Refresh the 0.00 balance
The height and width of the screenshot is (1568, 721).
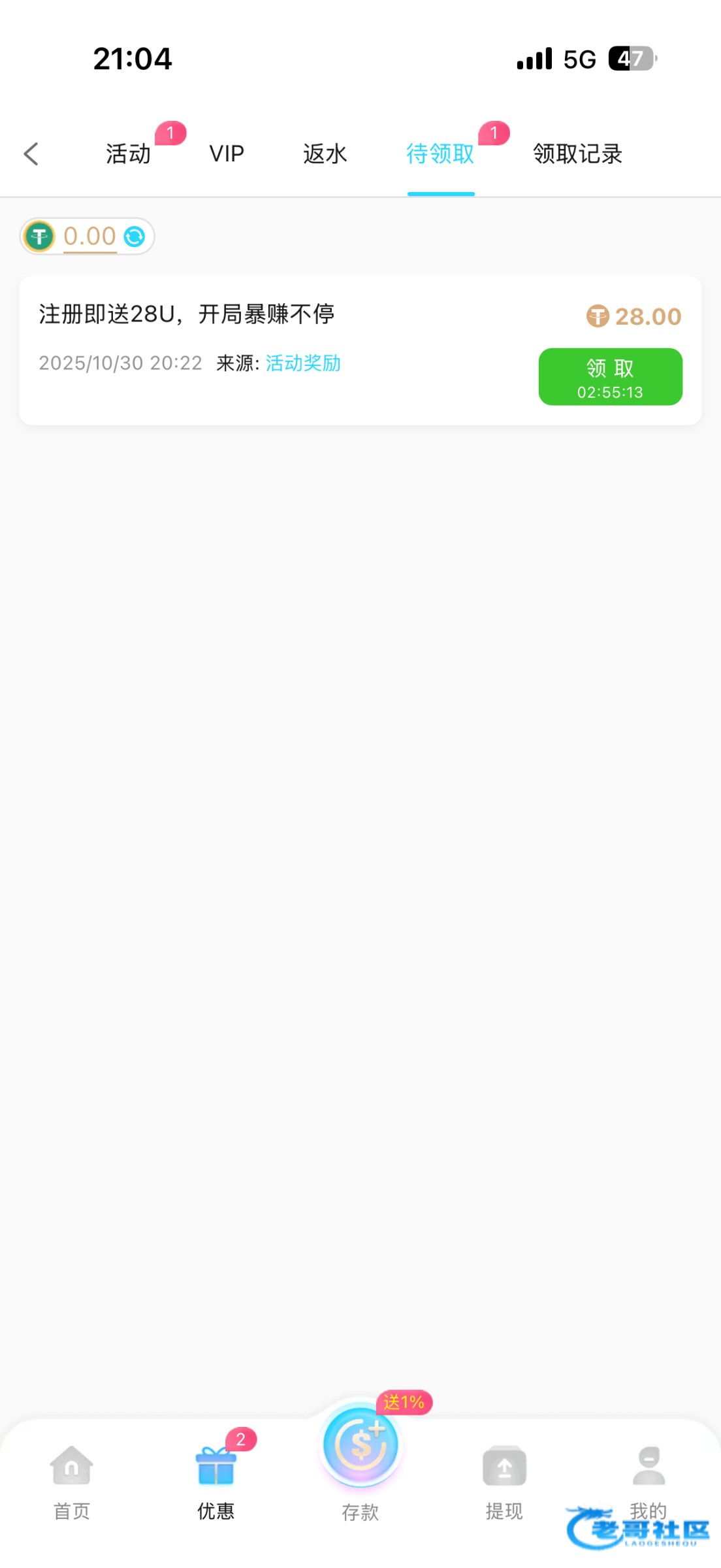point(135,237)
